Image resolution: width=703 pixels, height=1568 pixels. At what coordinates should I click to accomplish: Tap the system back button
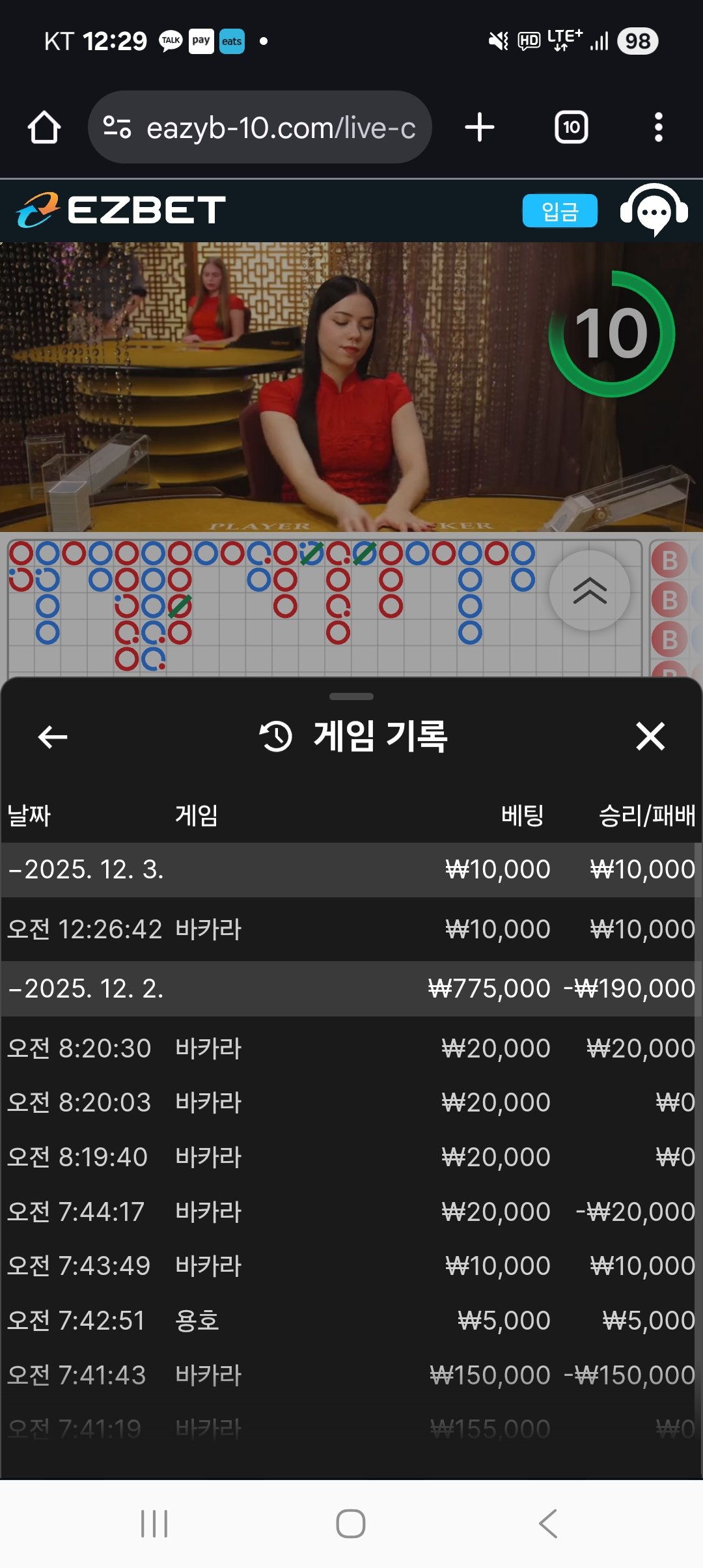548,1524
